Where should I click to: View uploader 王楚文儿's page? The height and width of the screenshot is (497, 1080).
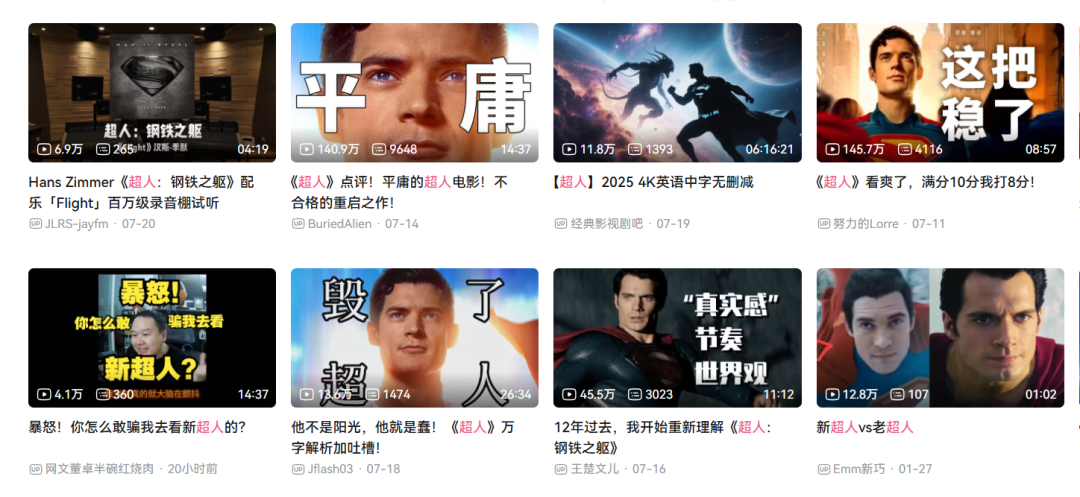pos(595,469)
